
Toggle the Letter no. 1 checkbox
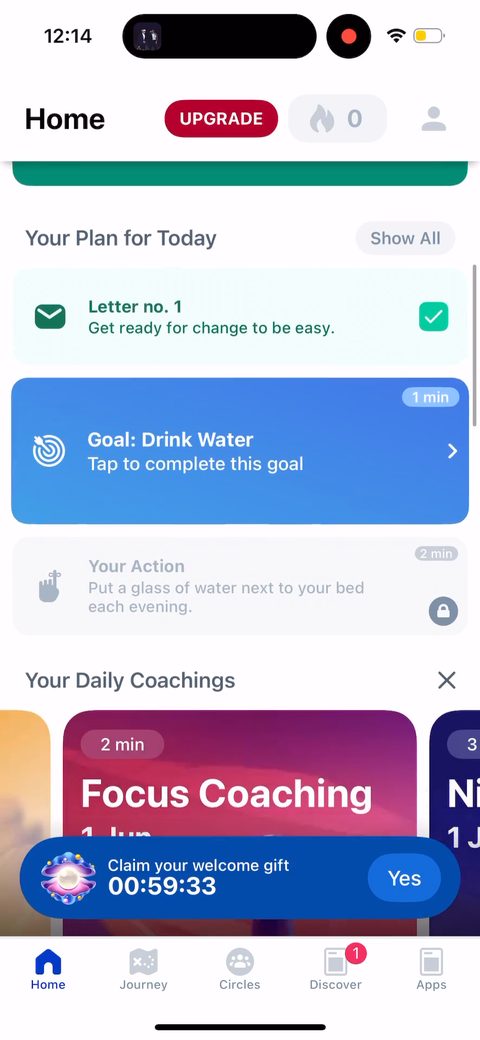434,316
